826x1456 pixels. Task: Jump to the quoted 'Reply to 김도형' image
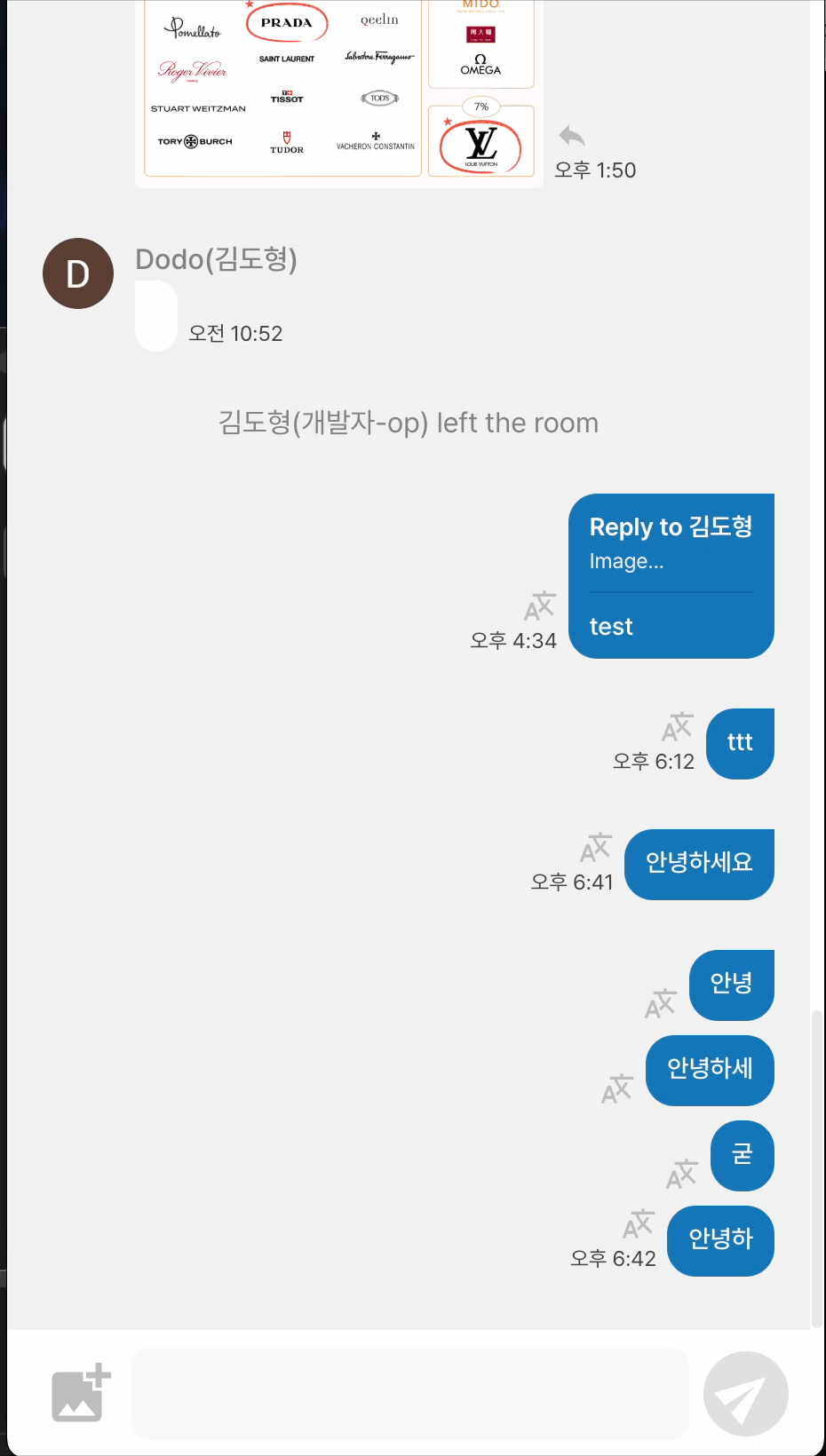(x=671, y=542)
